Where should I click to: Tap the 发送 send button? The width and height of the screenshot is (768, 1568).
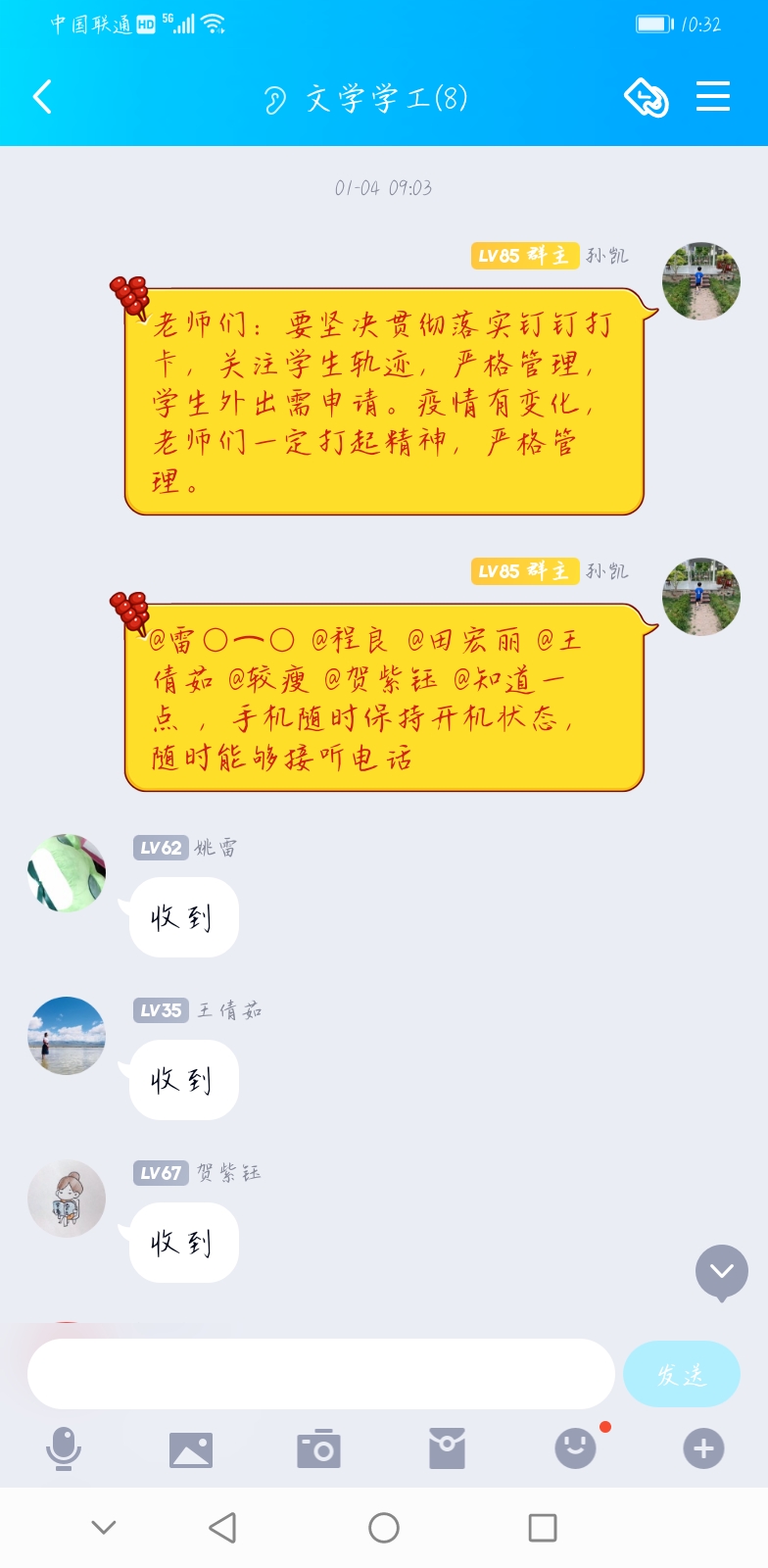(x=681, y=1374)
